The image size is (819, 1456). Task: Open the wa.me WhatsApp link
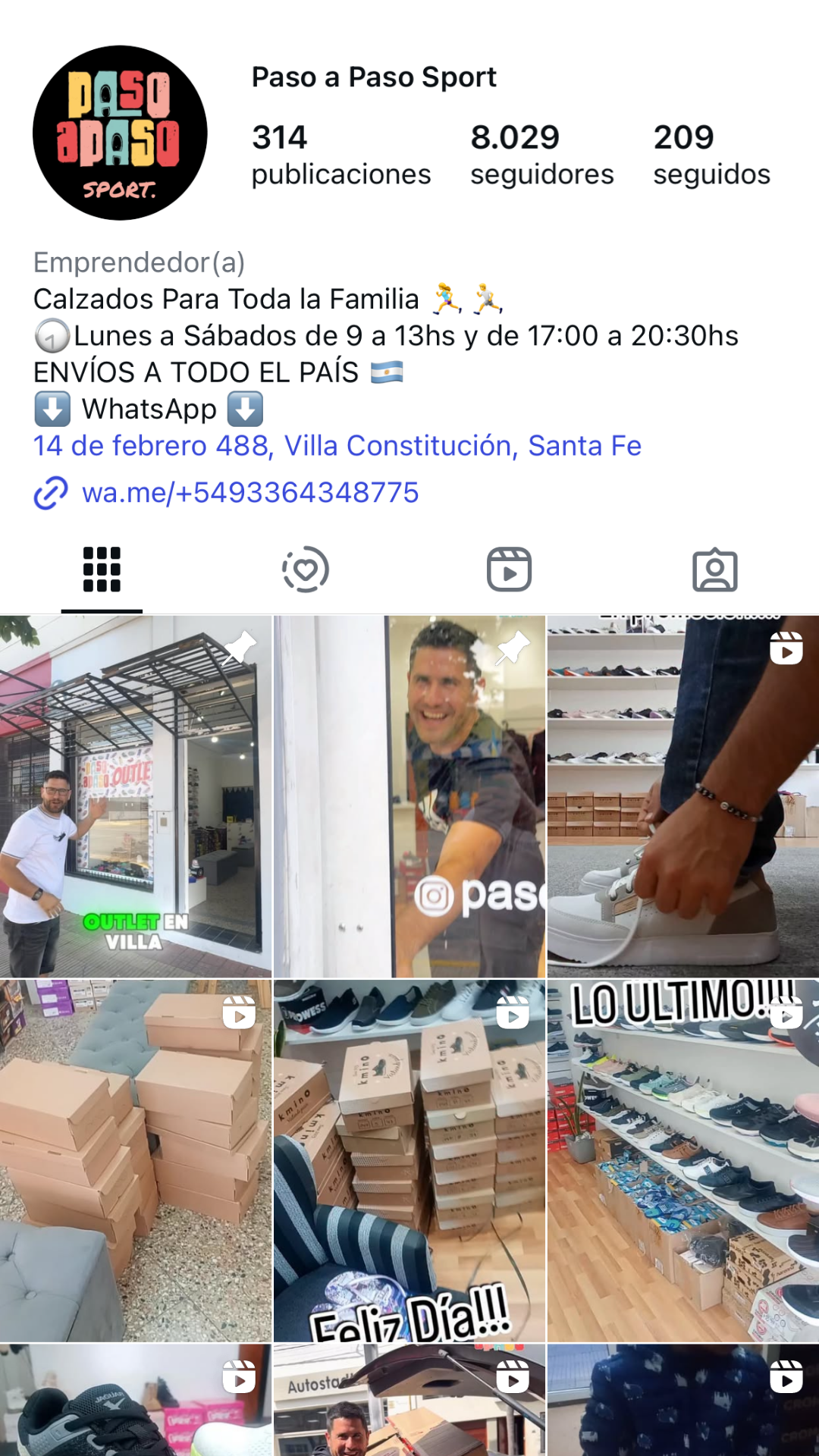(x=250, y=493)
